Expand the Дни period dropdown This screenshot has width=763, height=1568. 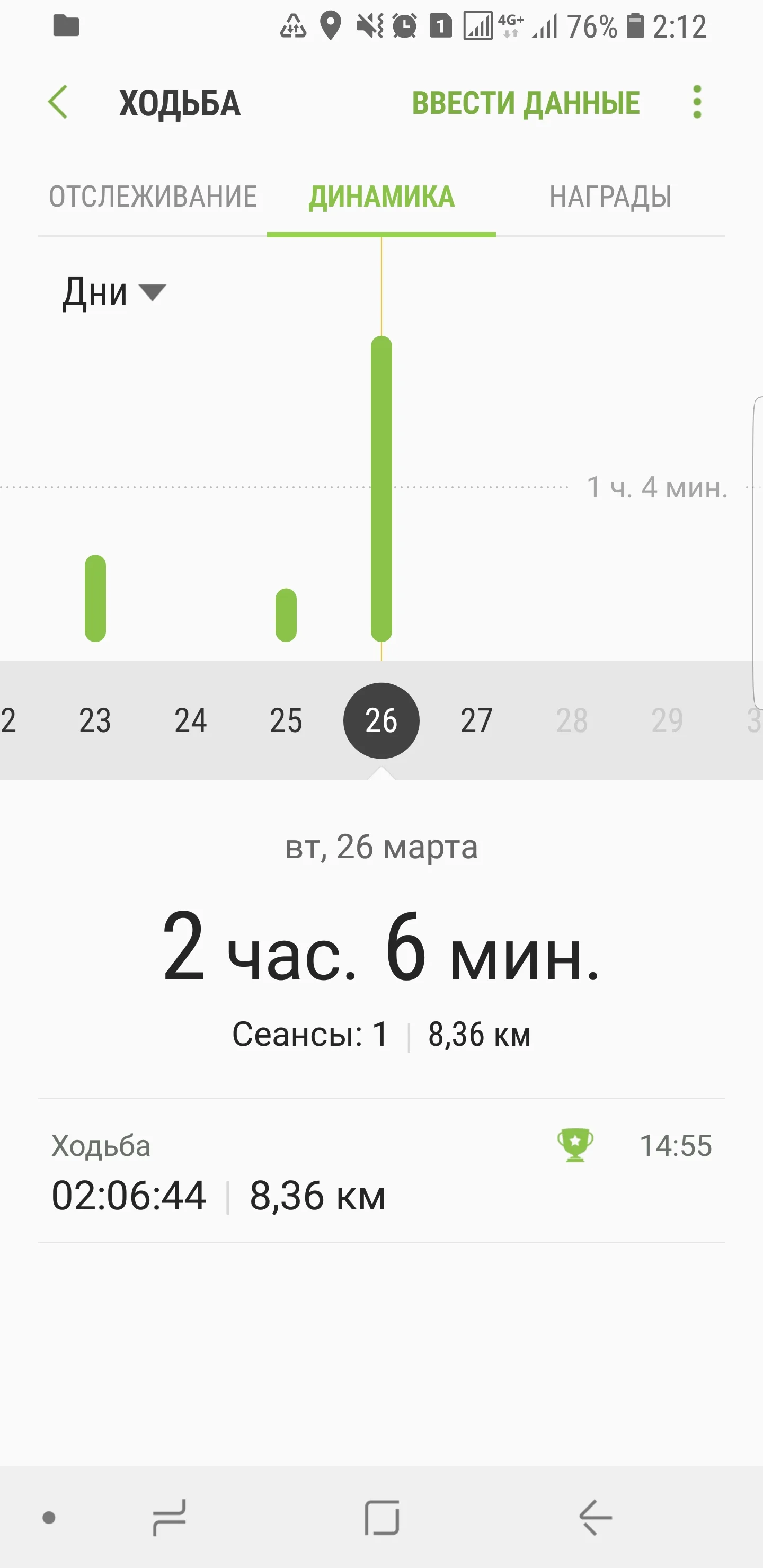pos(114,293)
